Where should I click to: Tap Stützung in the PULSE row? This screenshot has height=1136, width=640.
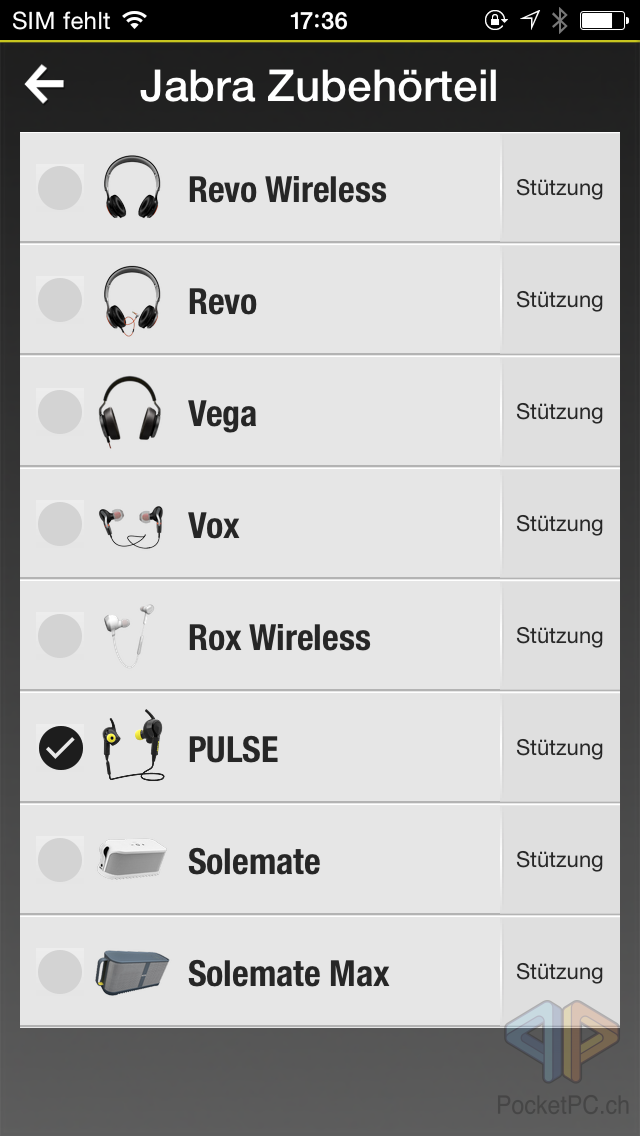[560, 748]
